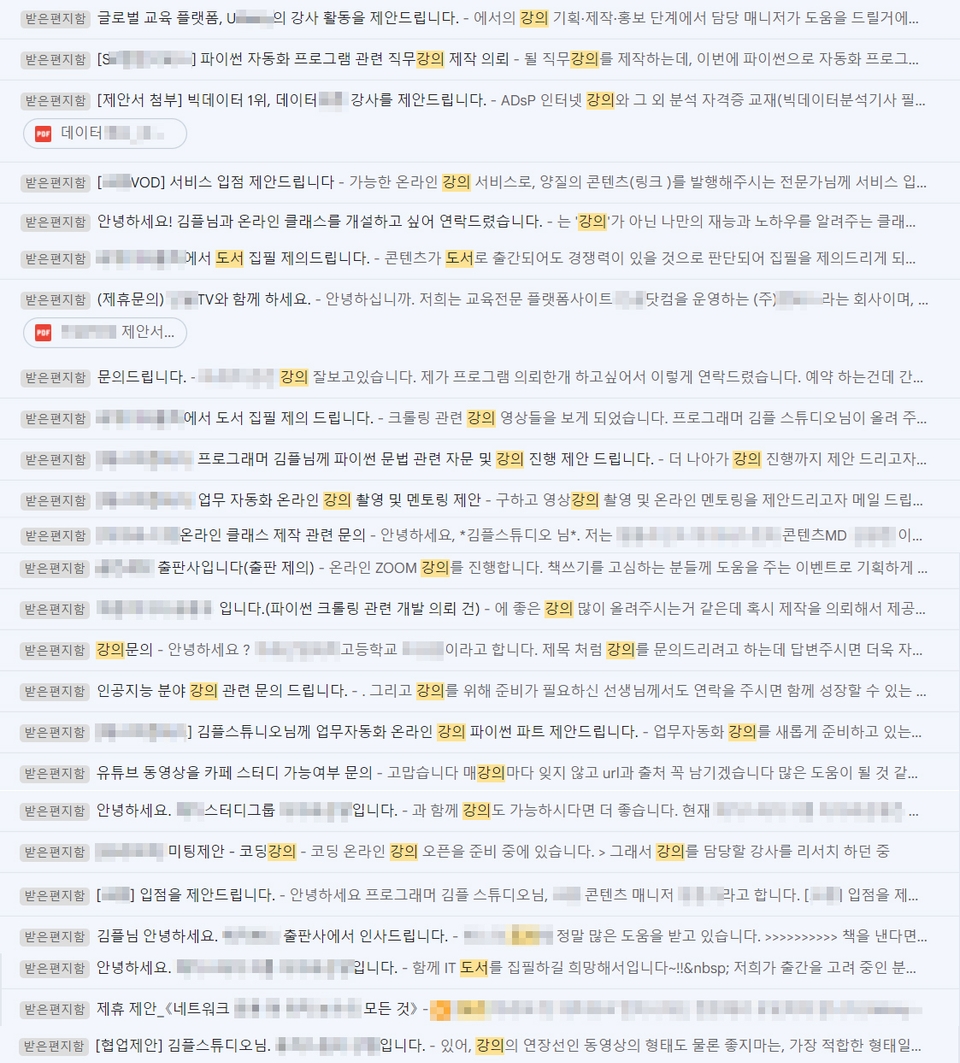The height and width of the screenshot is (1063, 960).
Task: Open the email about 글로벌 교육 플랫폼 강사 활동
Action: coord(300,18)
